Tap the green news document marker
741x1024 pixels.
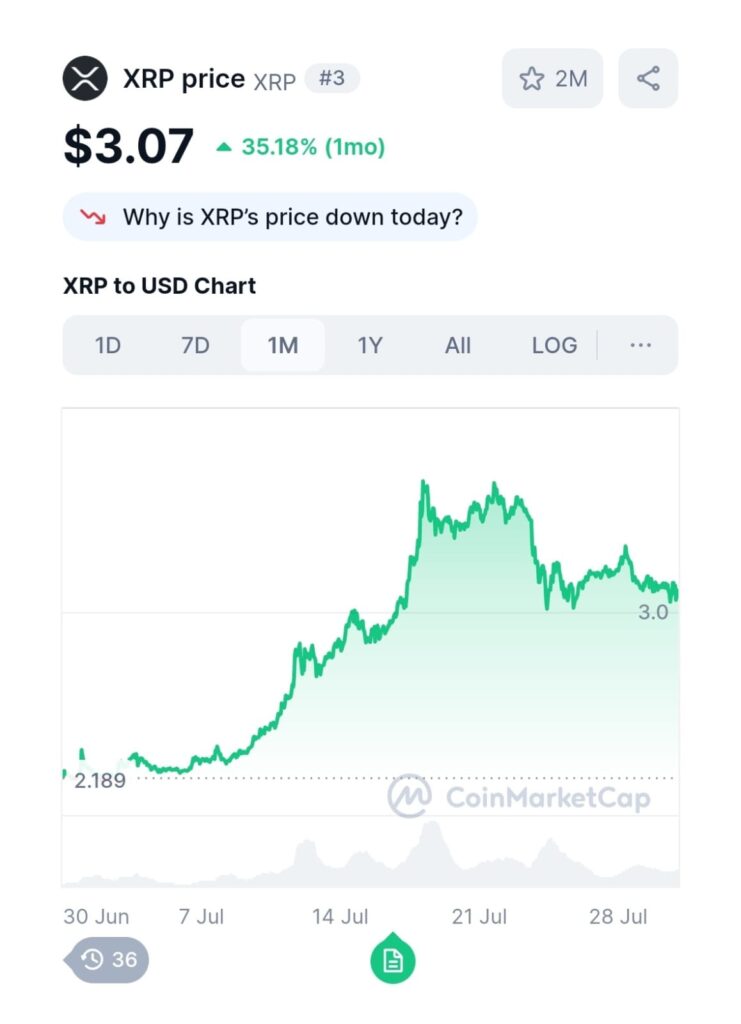pyautogui.click(x=392, y=961)
